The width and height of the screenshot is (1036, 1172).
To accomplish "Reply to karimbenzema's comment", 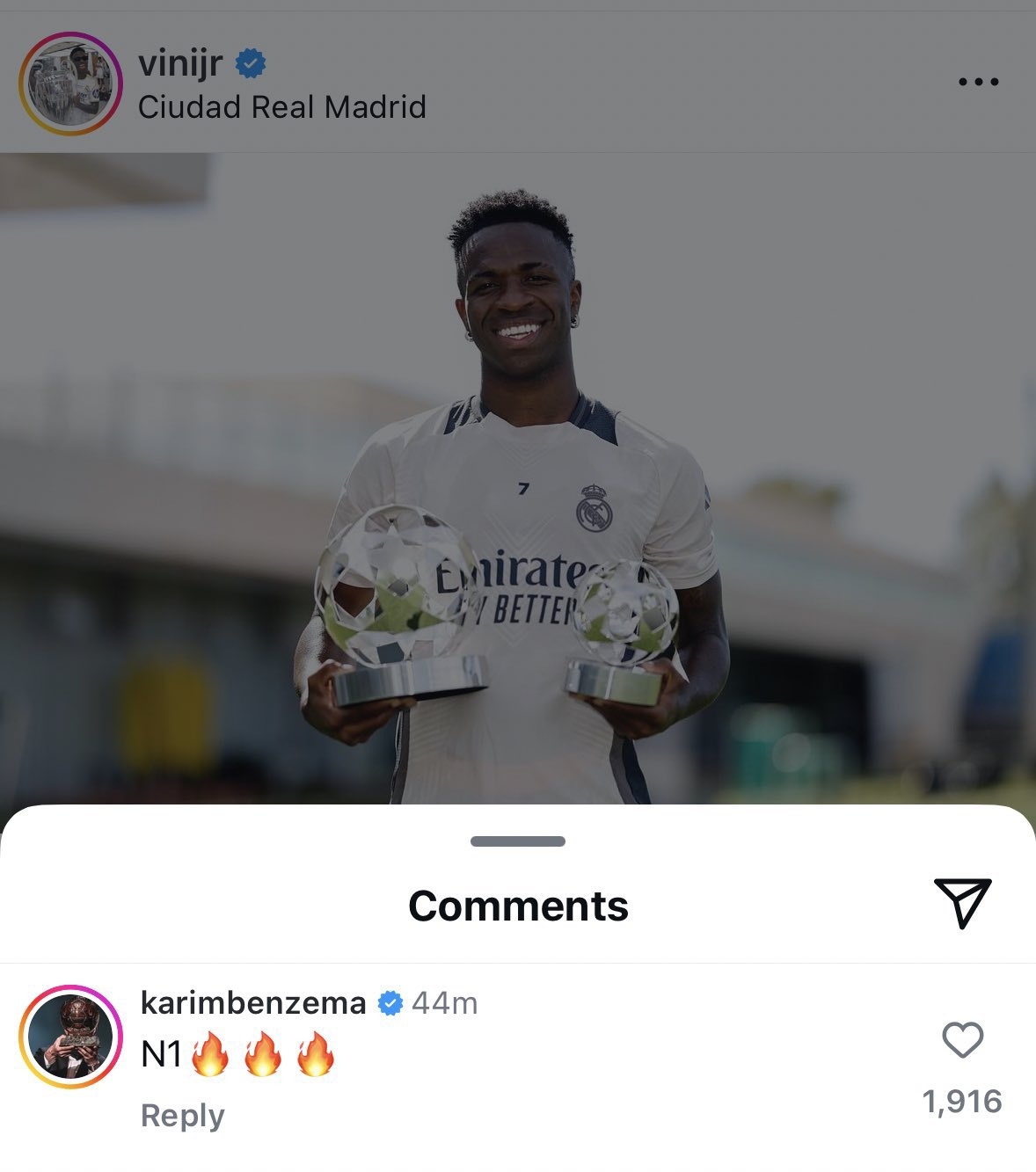I will coord(182,1116).
